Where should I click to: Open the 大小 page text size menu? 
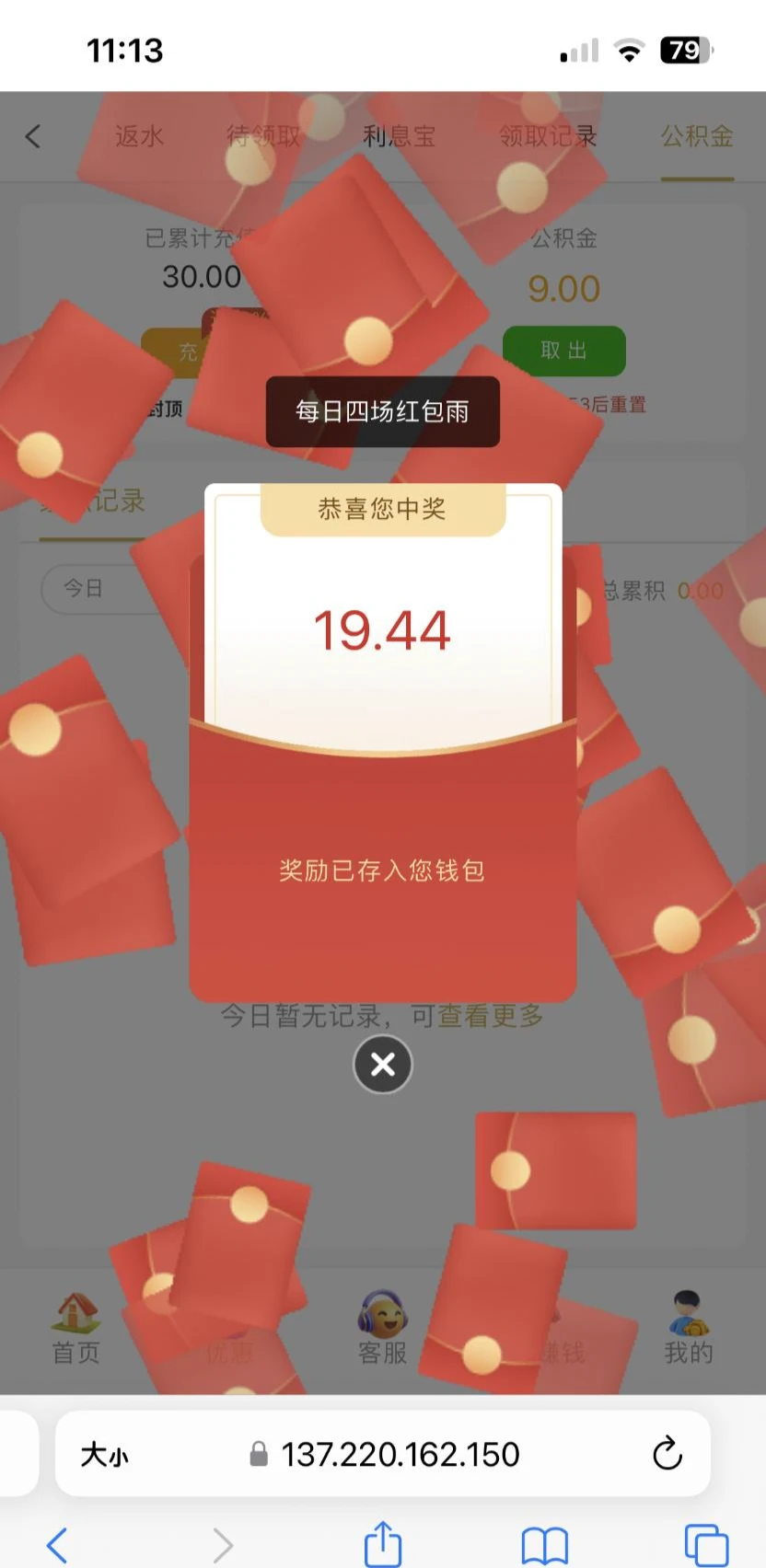104,1454
